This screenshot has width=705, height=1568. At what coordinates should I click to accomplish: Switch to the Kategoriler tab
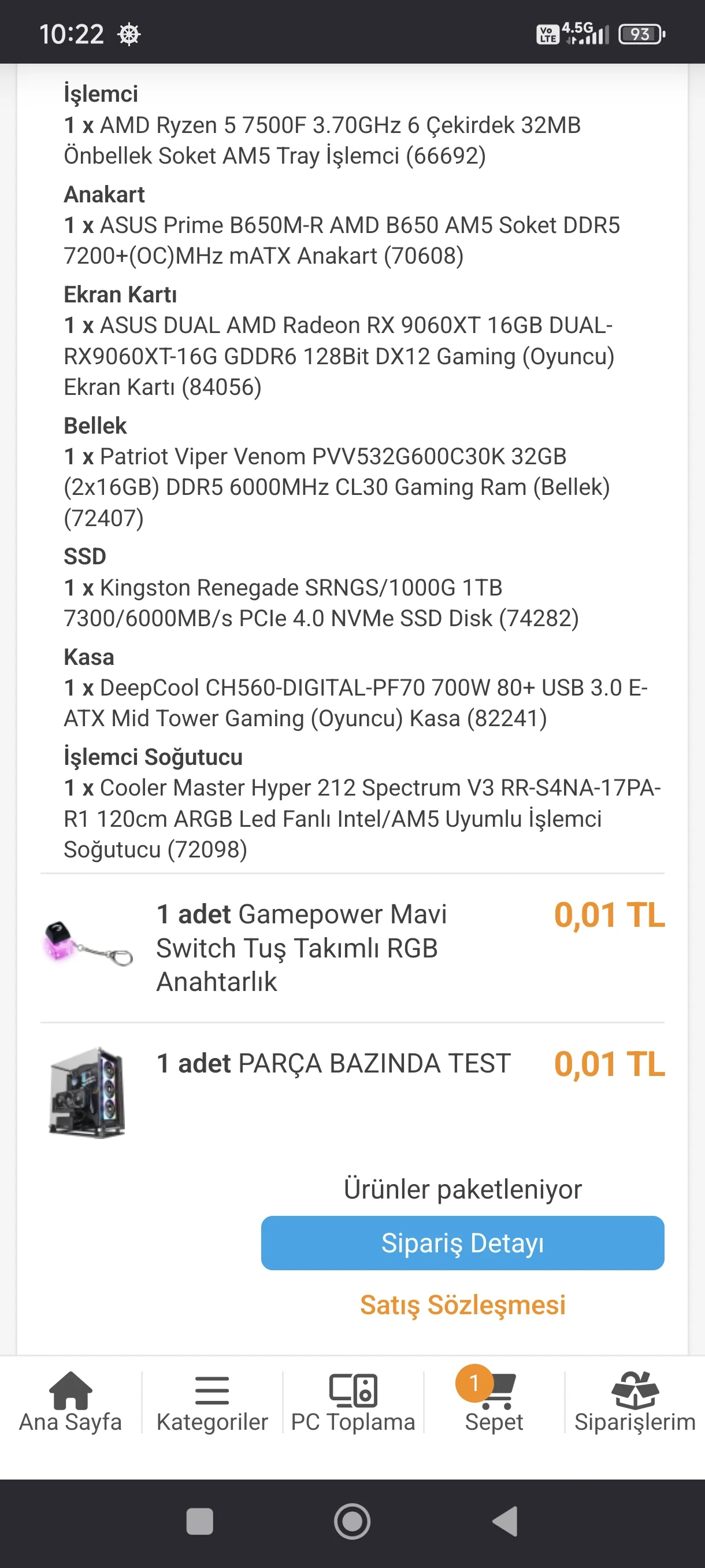(211, 1403)
